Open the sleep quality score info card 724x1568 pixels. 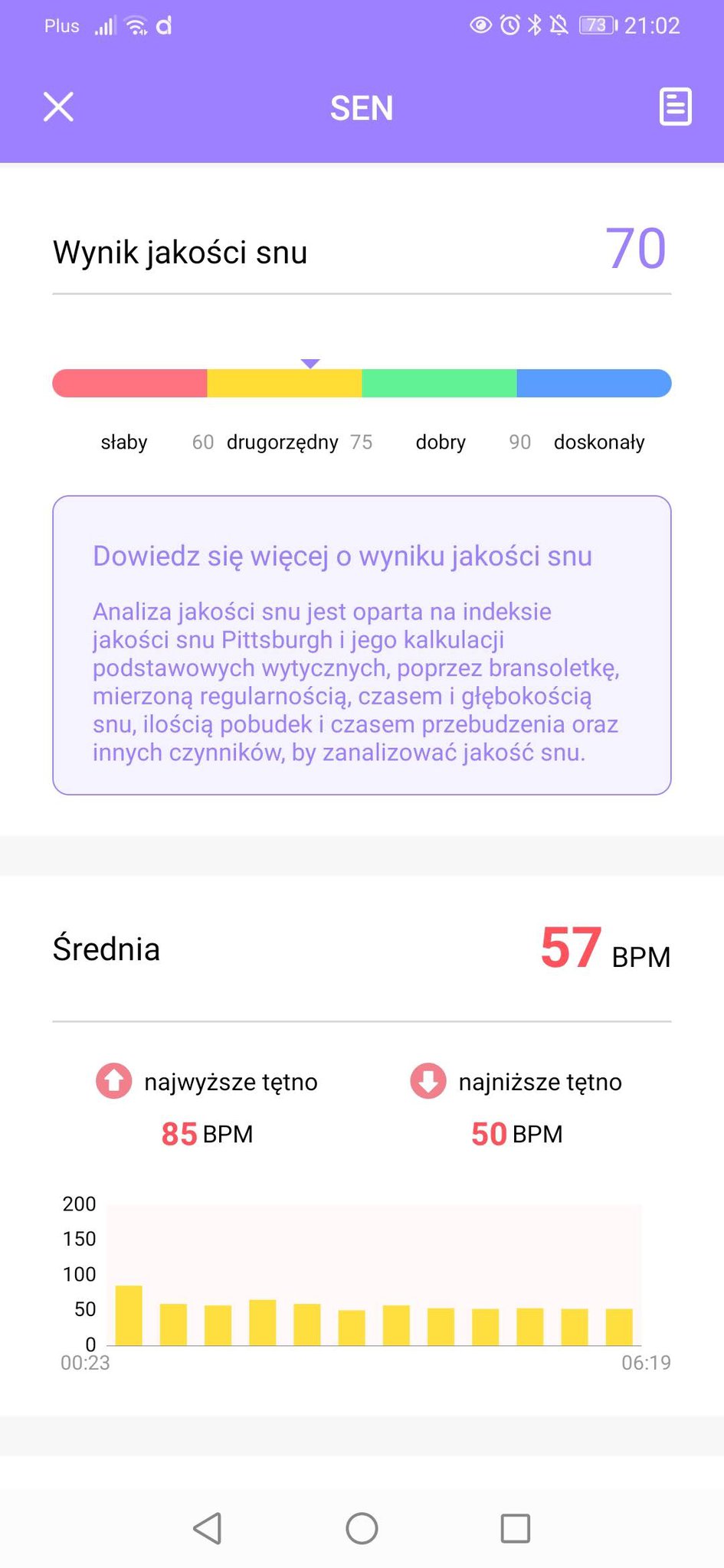(x=362, y=645)
